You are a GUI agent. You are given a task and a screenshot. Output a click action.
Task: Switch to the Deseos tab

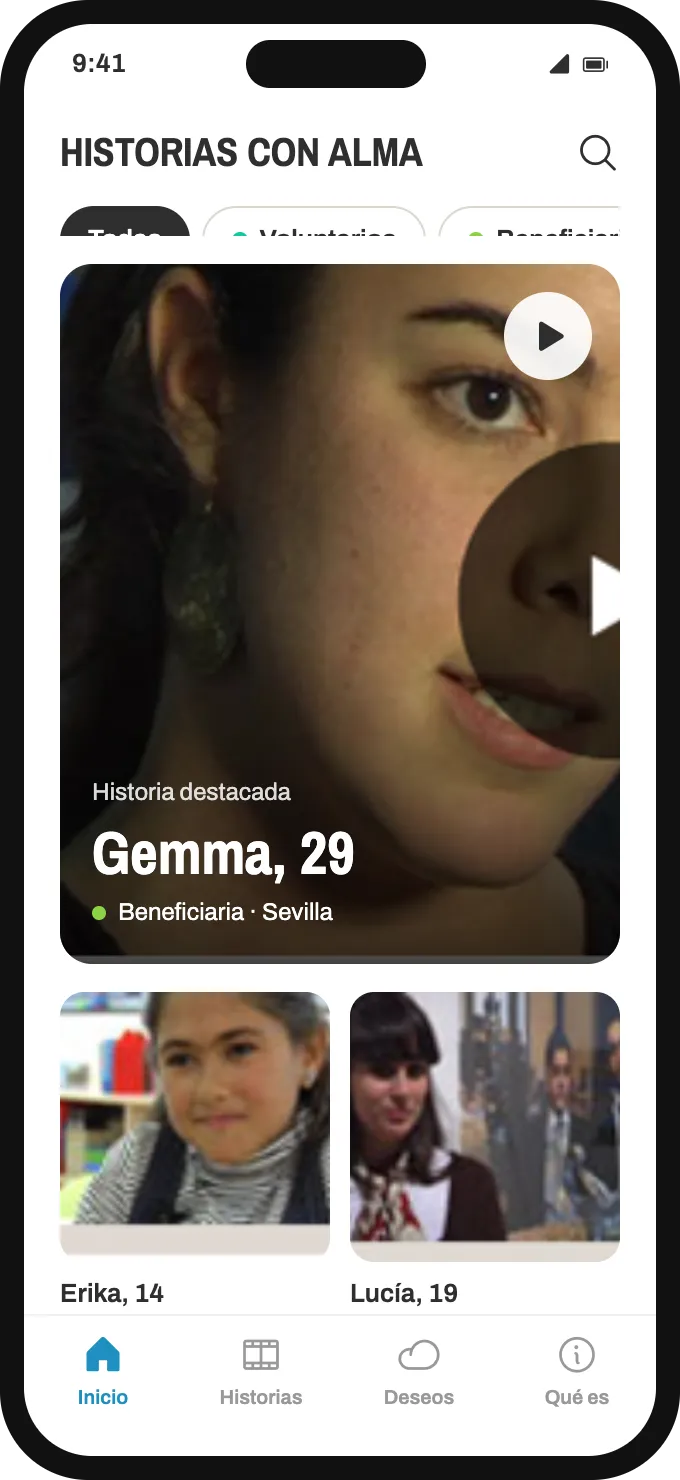(x=419, y=1373)
